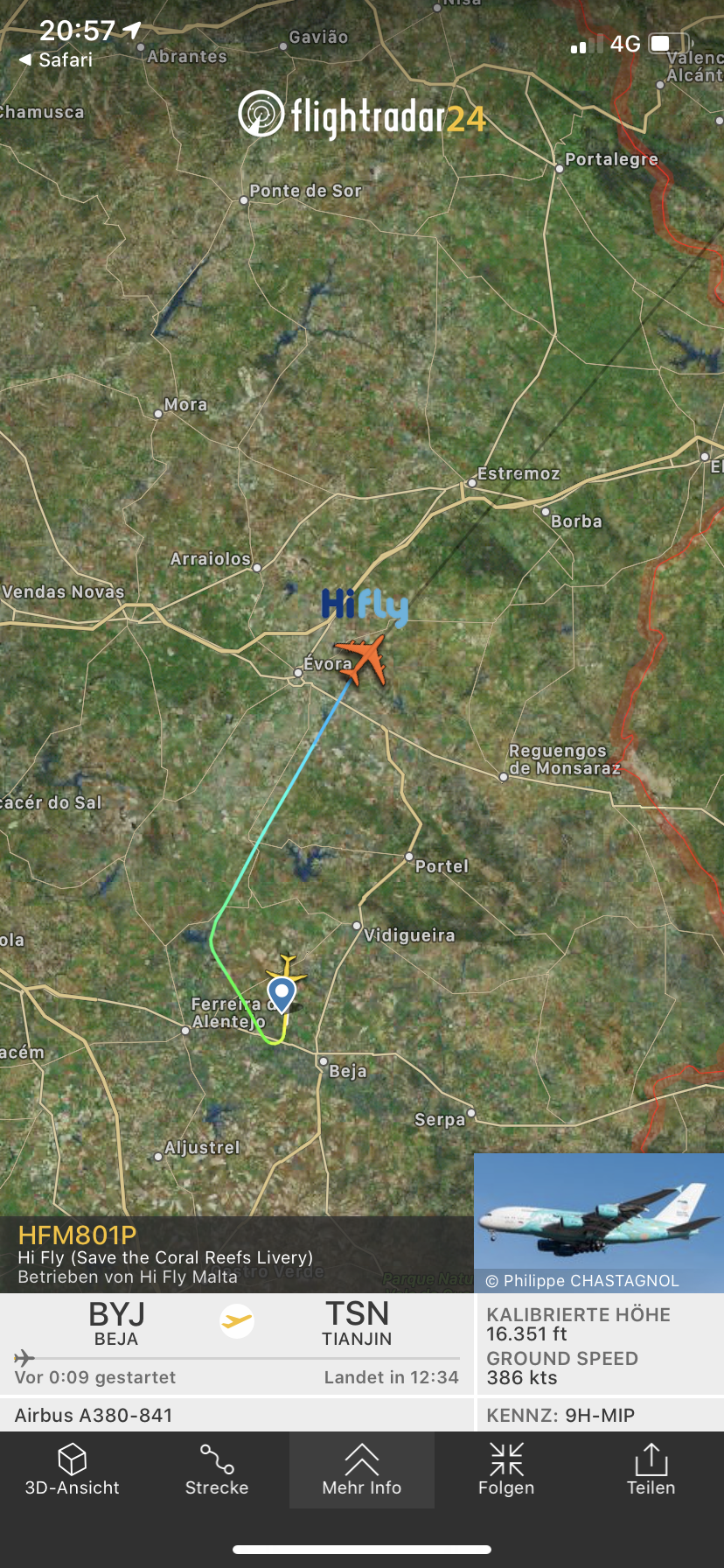Open the 3D-Ansicht view
Viewport: 724px width, 1568px height.
tap(73, 1470)
